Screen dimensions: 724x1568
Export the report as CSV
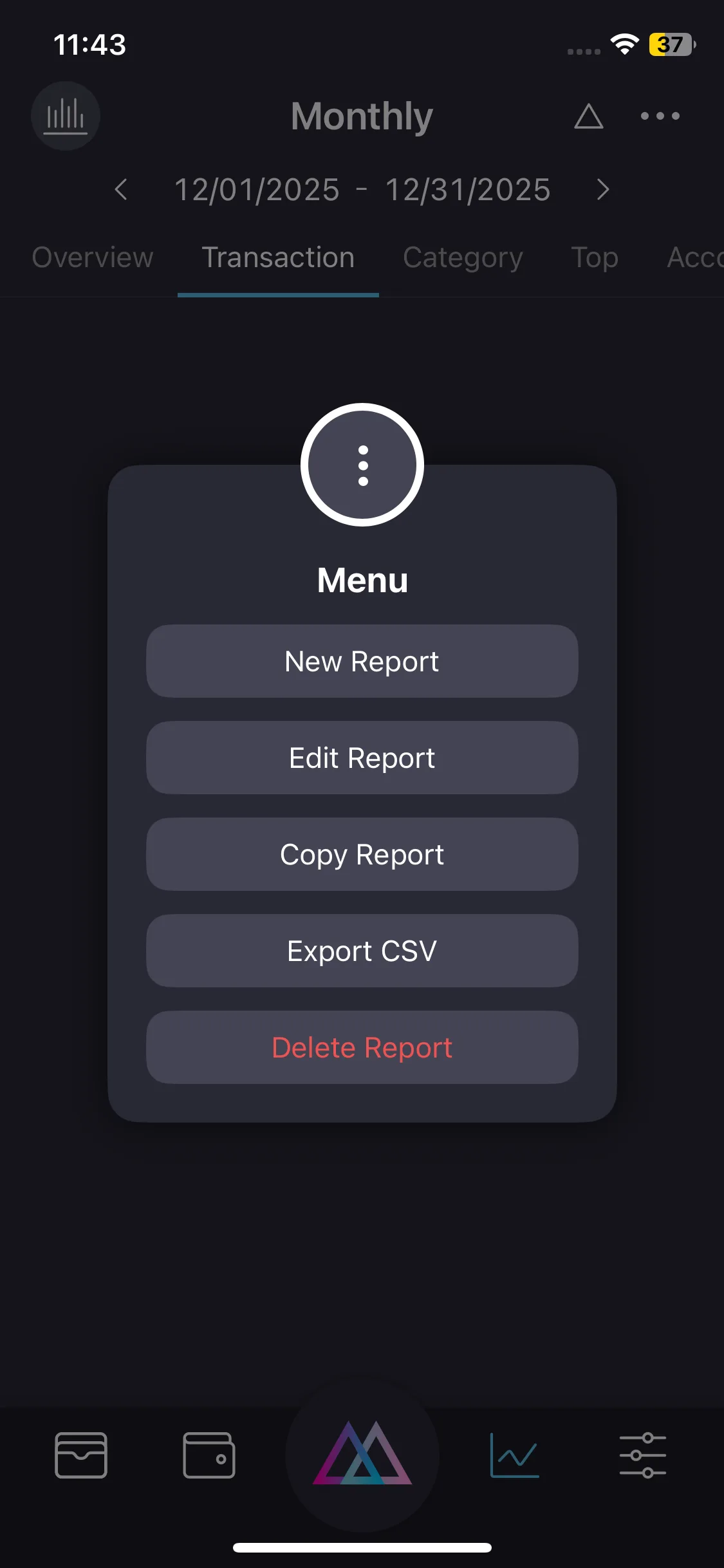362,951
